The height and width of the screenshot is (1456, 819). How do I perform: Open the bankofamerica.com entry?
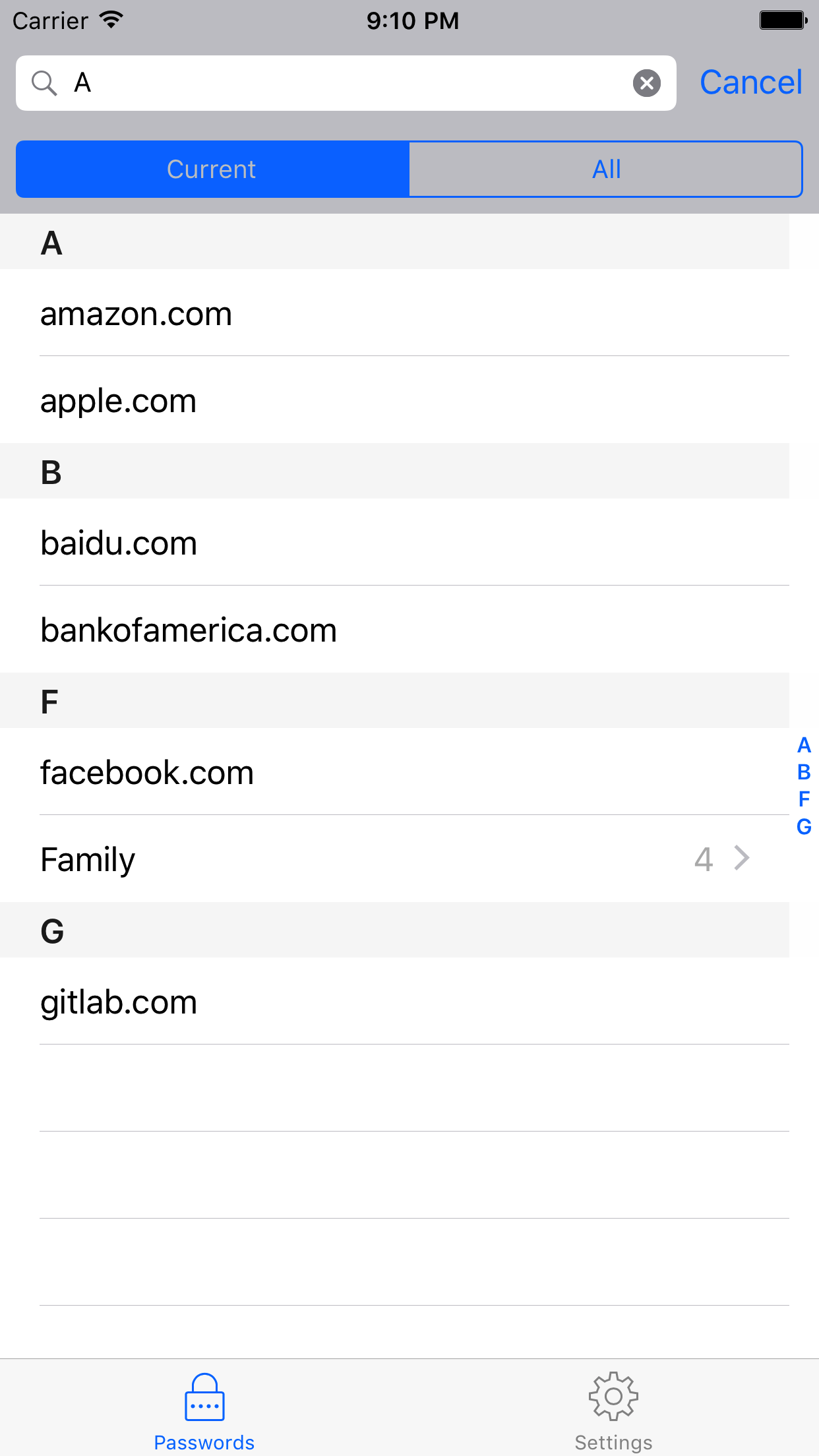coord(396,630)
